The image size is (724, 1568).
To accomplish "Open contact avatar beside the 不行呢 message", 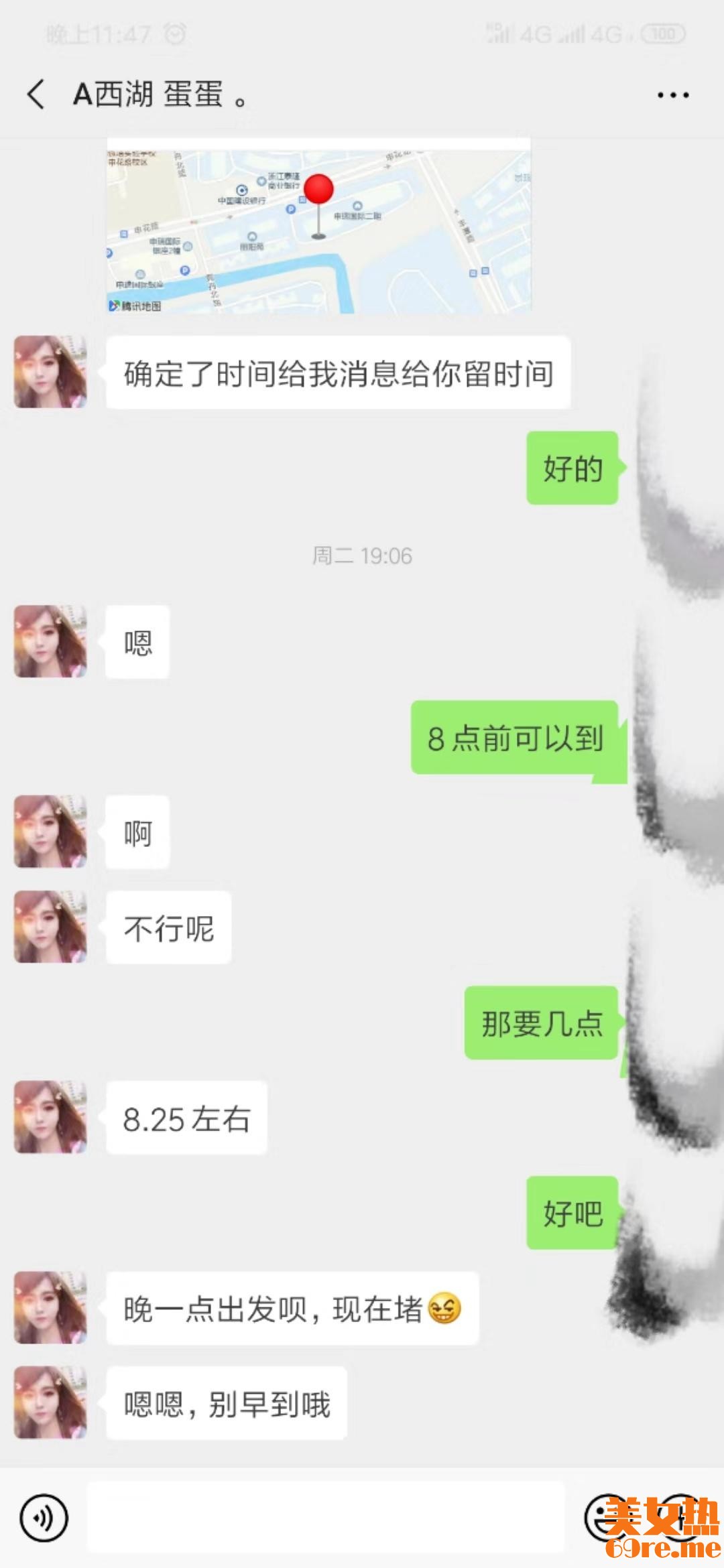I will [51, 927].
